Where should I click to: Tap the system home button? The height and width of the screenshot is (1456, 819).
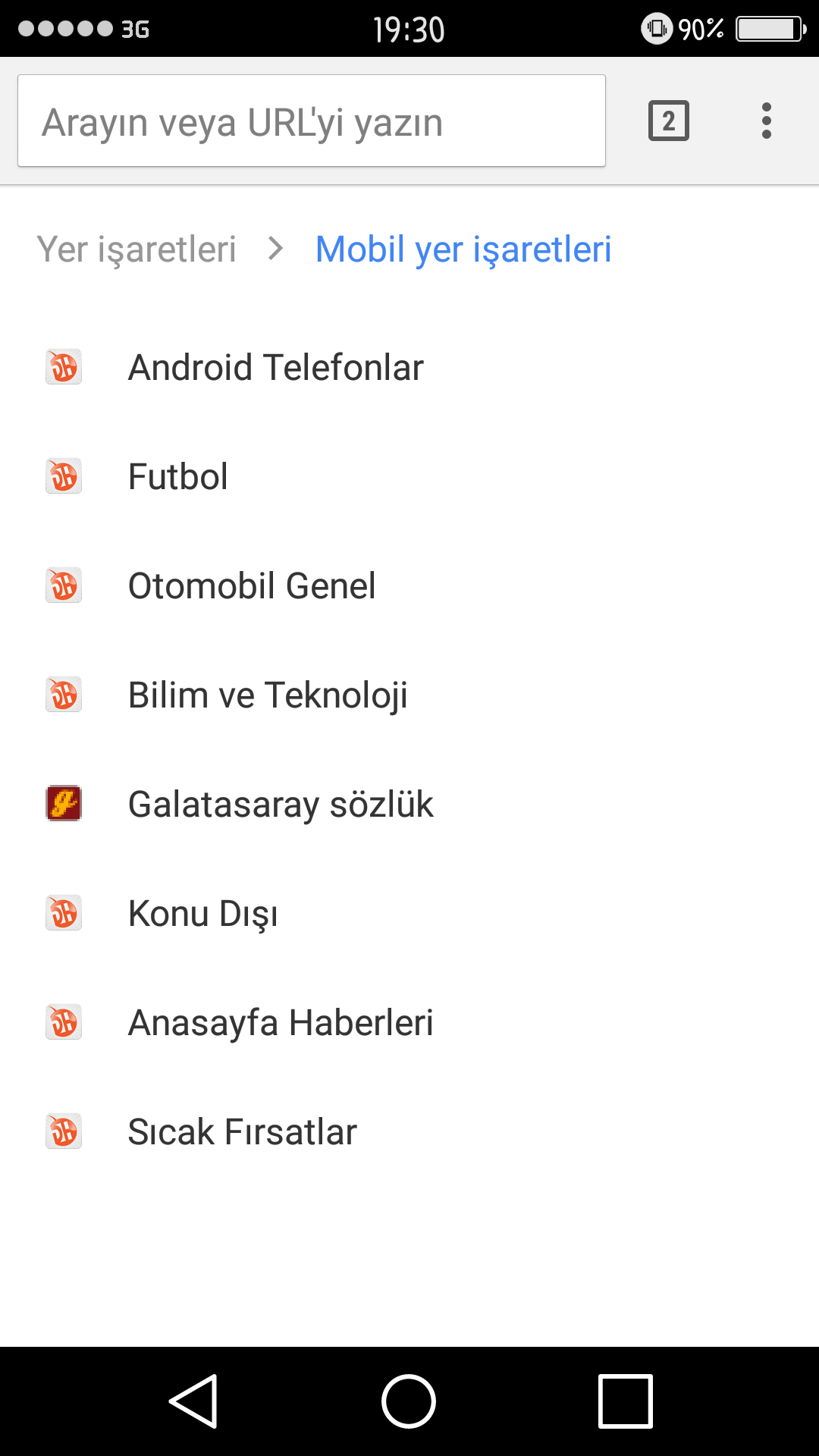(409, 1401)
